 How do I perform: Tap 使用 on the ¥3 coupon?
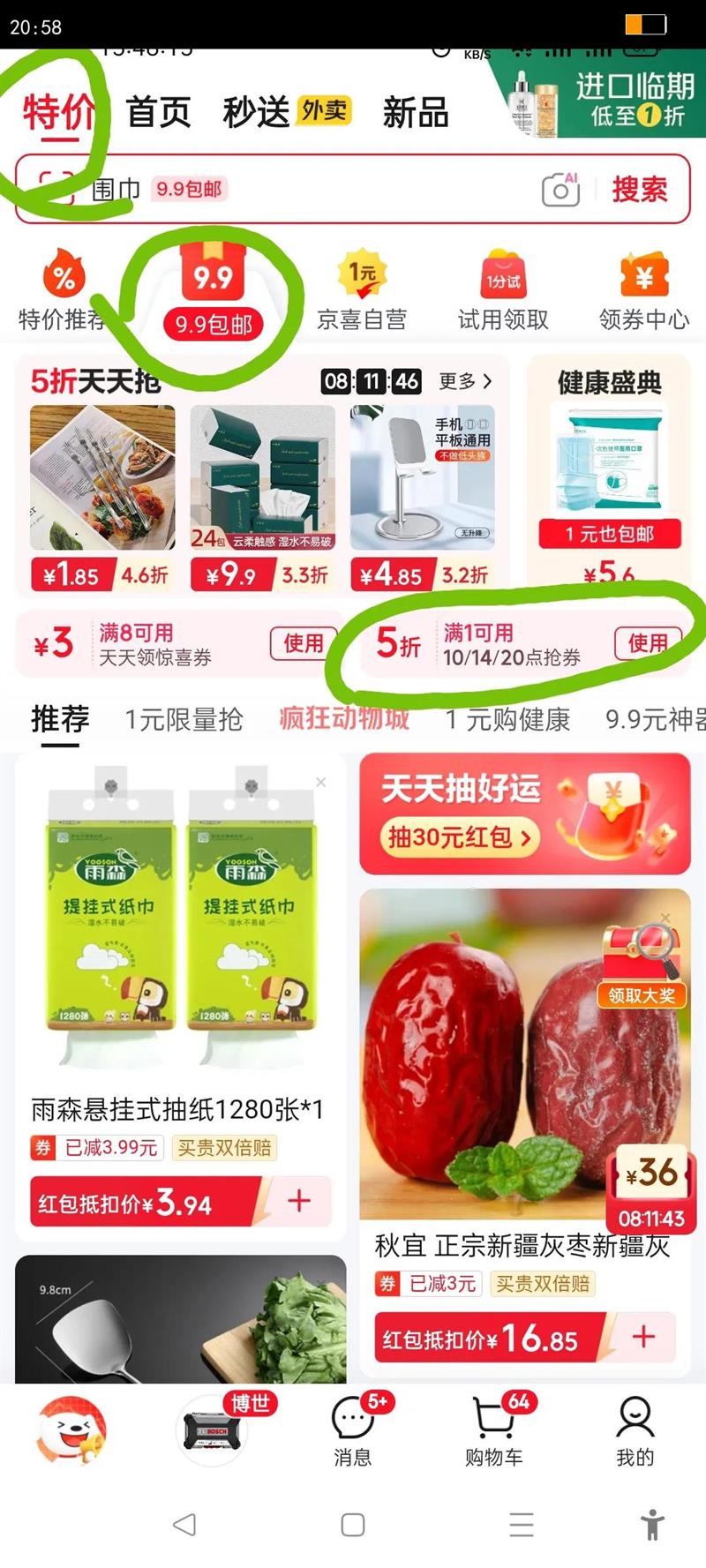(302, 643)
